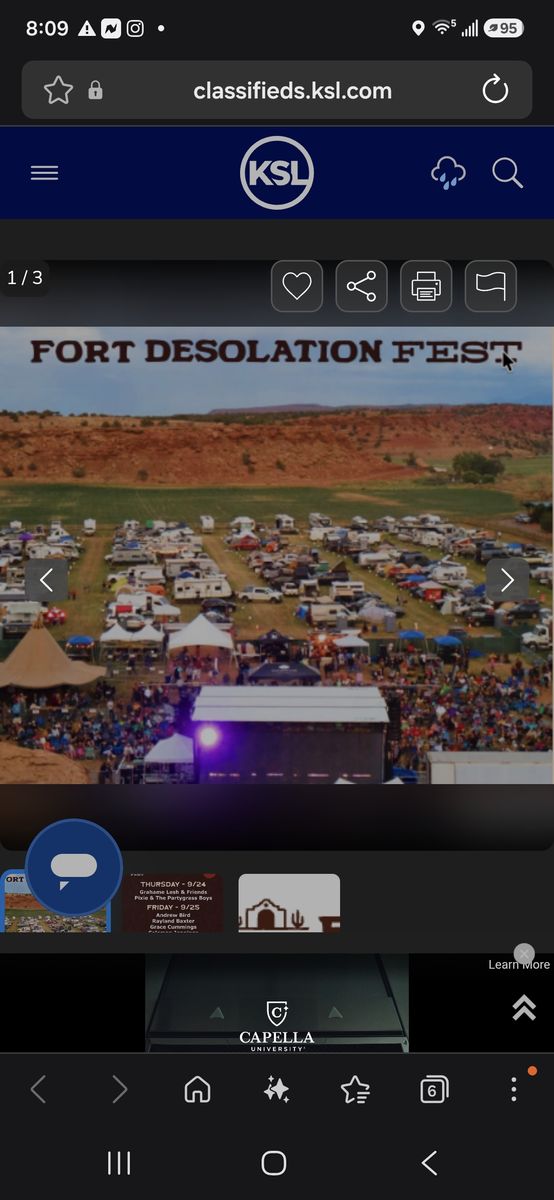Favorite this listing with the heart
This screenshot has height=1200, width=554.
(297, 286)
